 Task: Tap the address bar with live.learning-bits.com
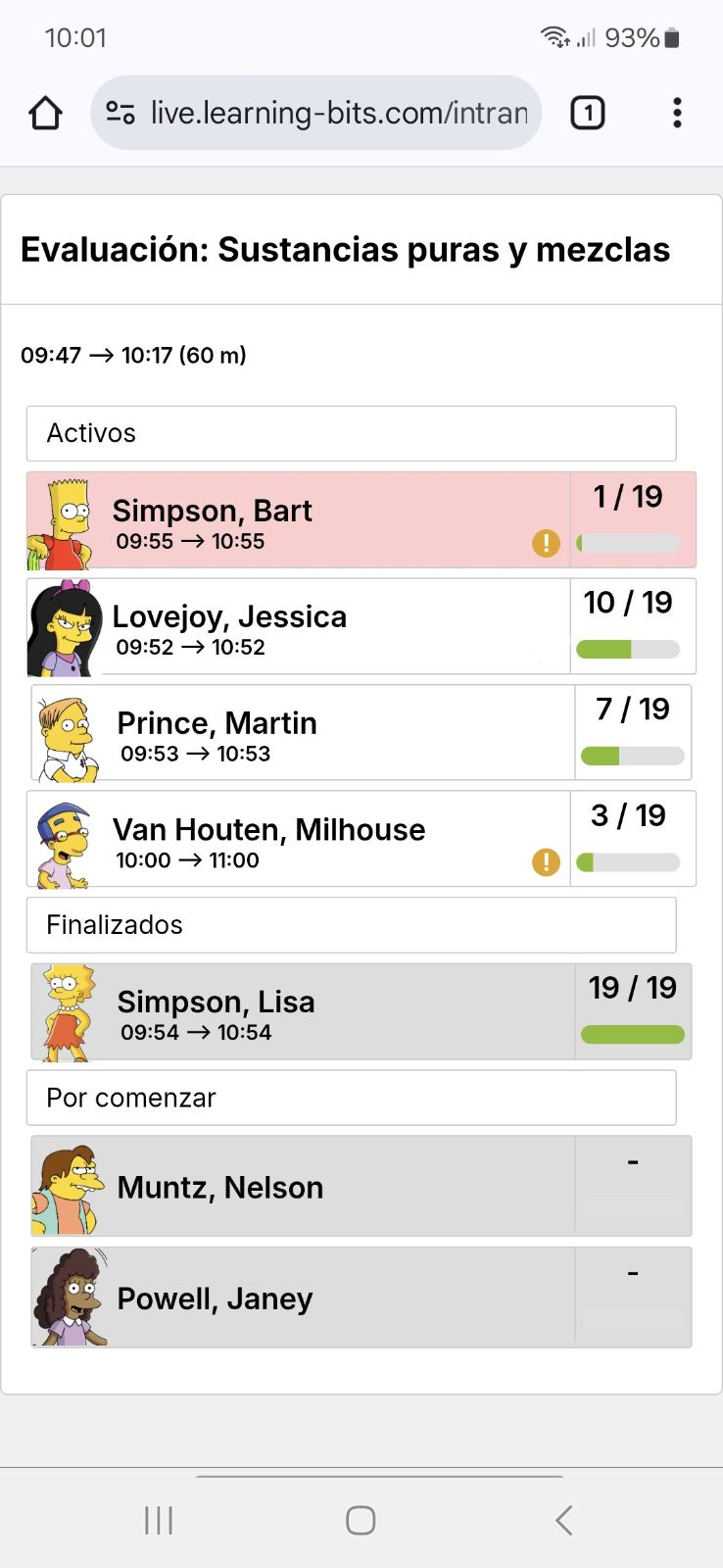[x=323, y=114]
